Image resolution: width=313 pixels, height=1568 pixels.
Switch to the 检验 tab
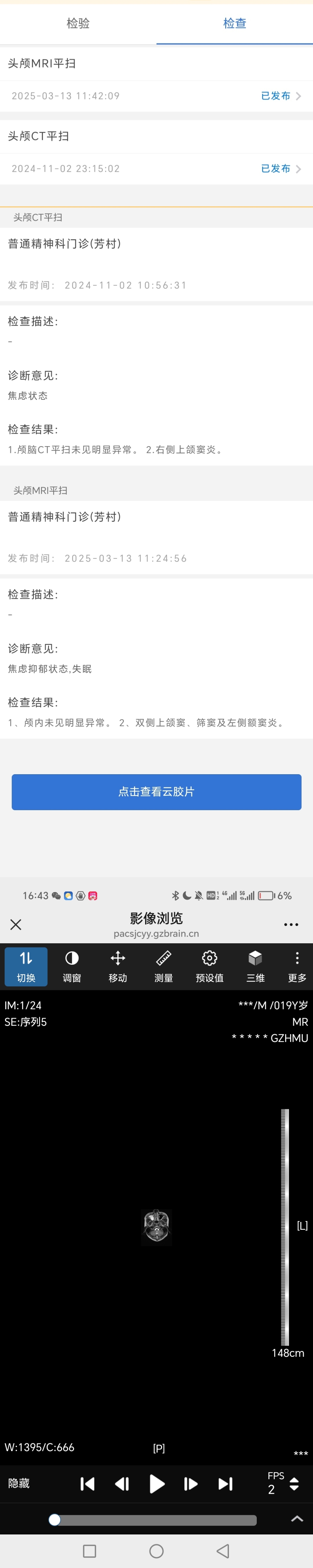tap(78, 24)
